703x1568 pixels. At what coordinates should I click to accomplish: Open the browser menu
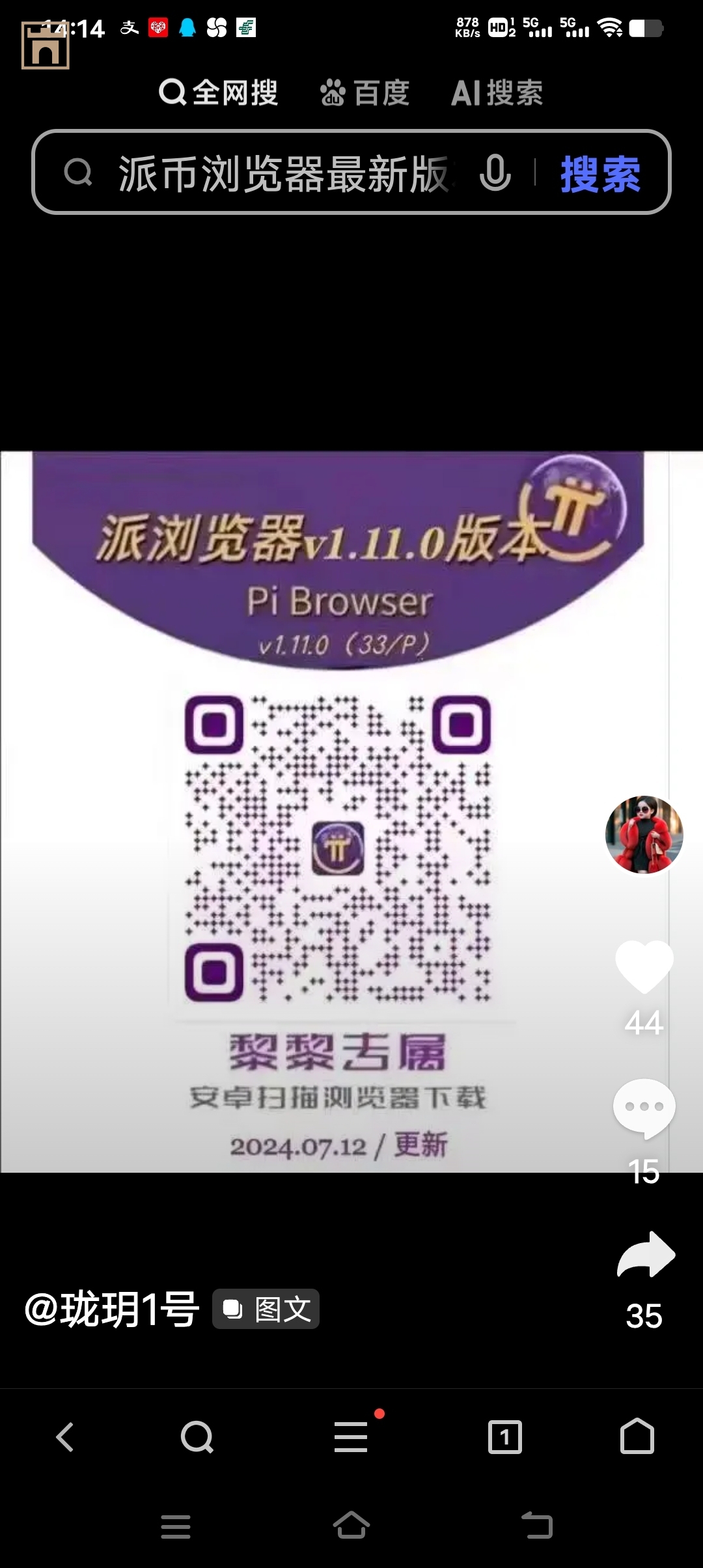click(x=351, y=1436)
